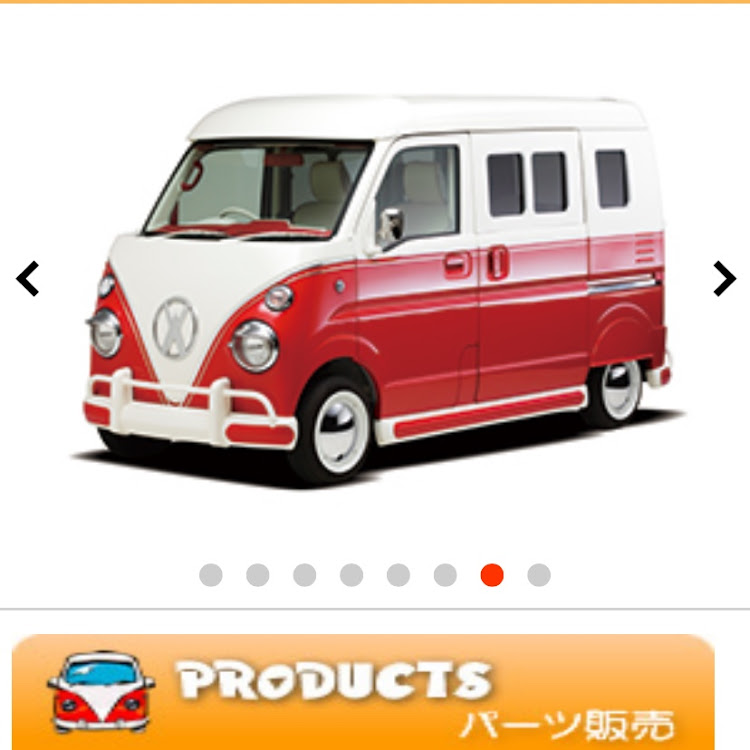Jump to the first carousel dot
Screen dimensions: 750x750
[210, 575]
